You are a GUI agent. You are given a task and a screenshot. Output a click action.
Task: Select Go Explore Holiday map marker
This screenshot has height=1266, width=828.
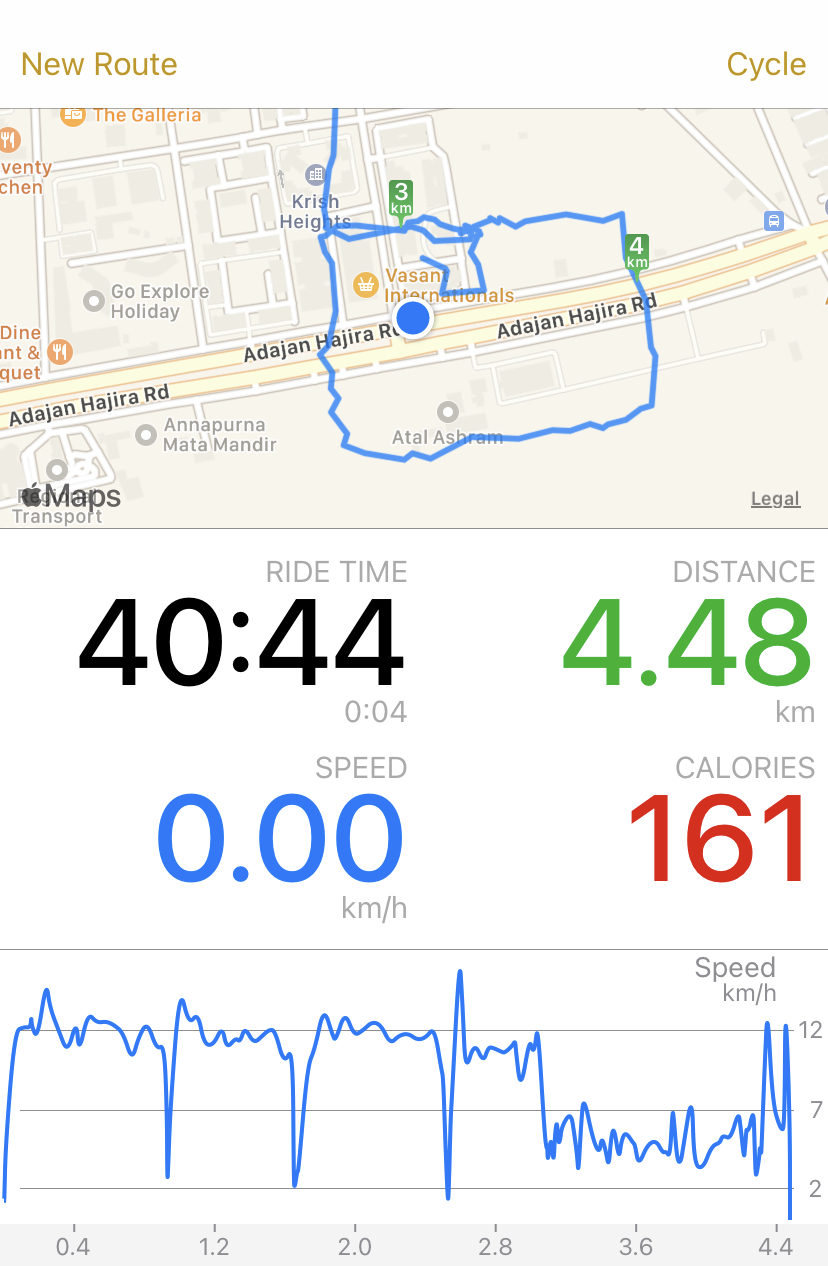tap(94, 300)
